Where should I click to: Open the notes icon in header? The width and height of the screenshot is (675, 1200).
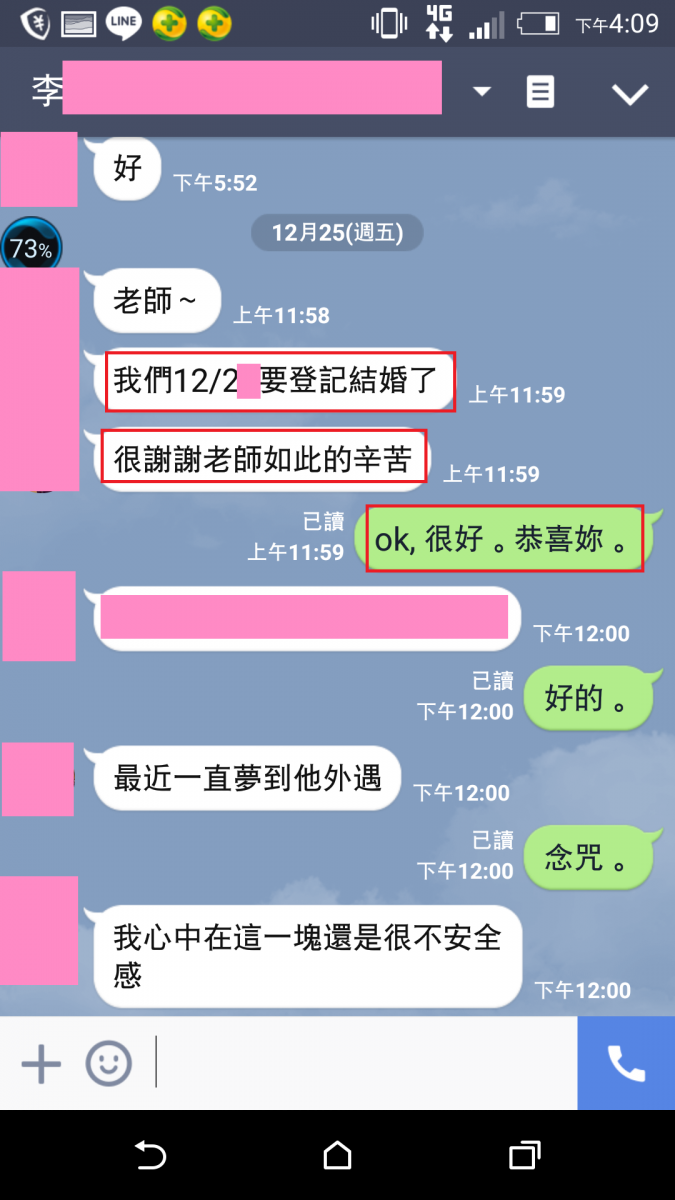[540, 92]
